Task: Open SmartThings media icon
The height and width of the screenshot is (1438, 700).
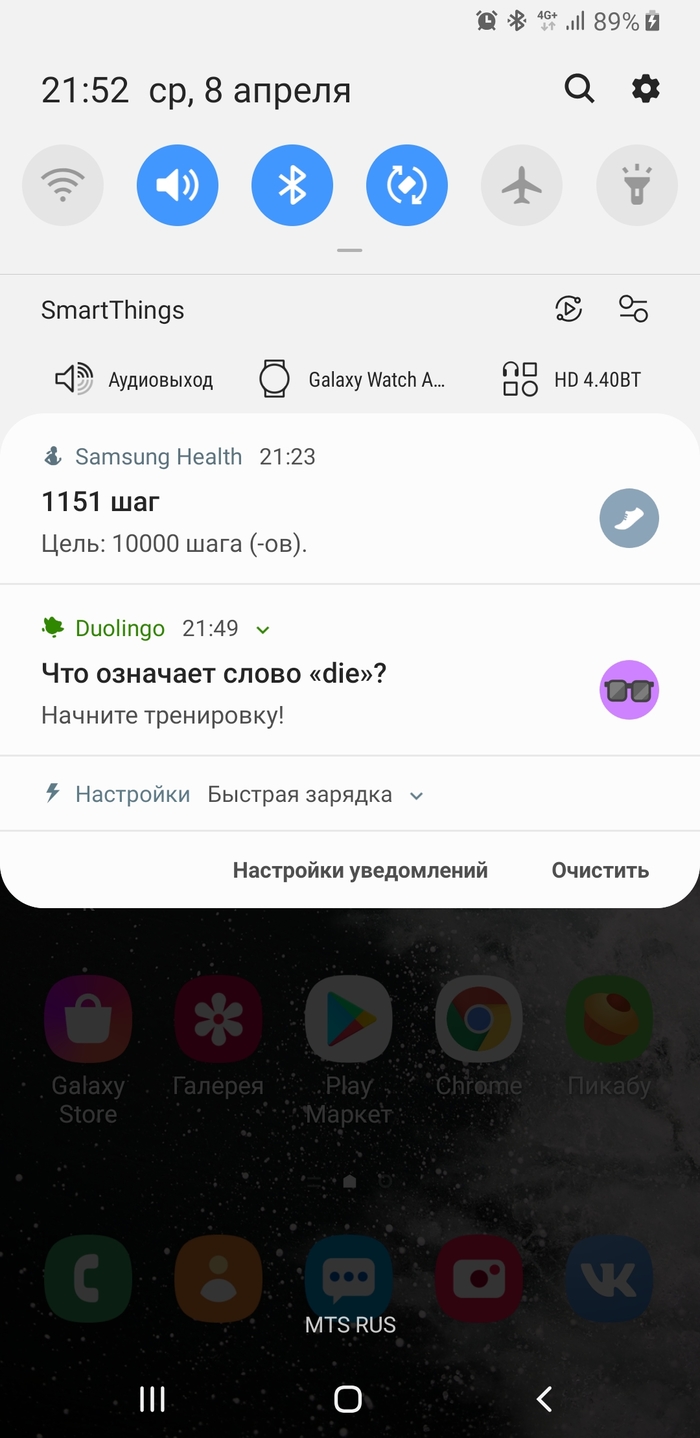Action: [568, 309]
